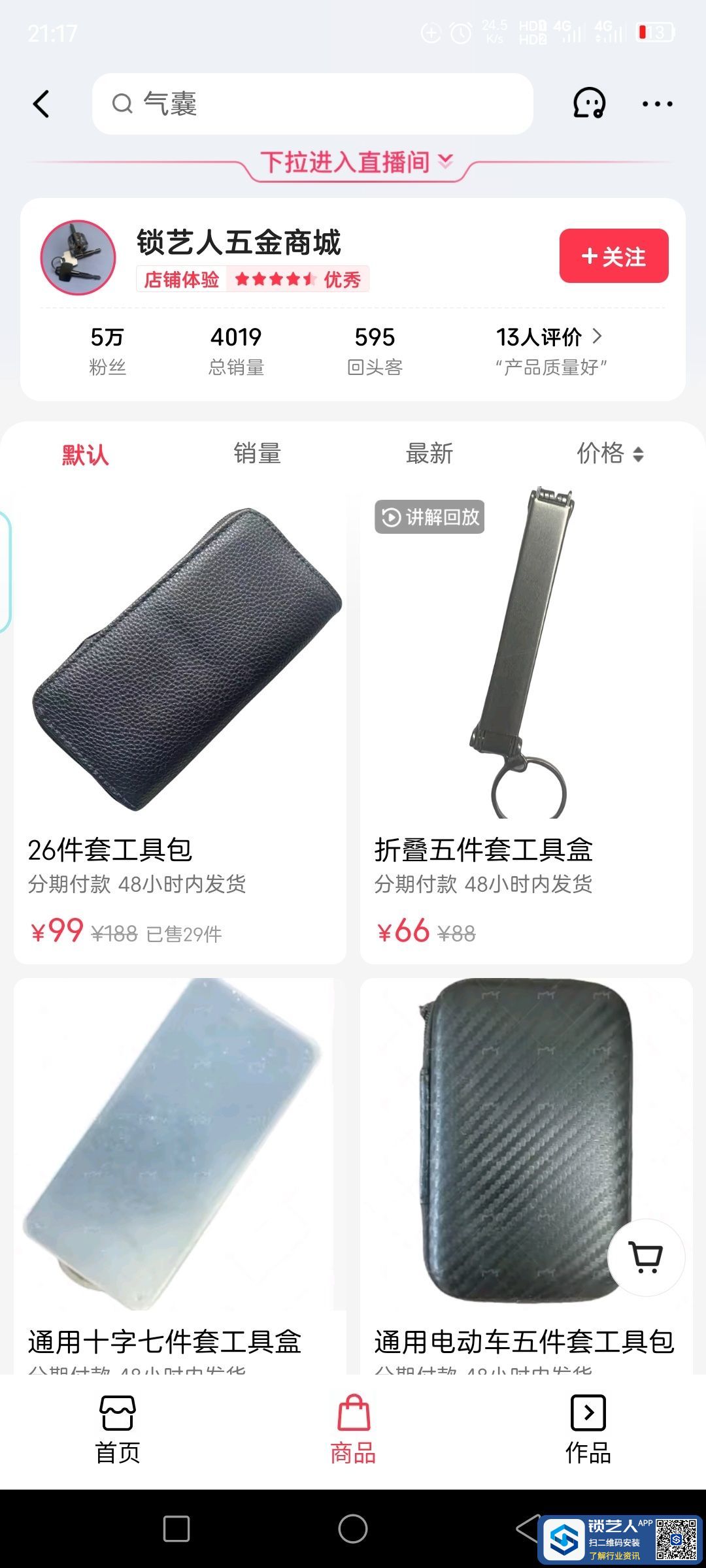
Task: Tap the system home button
Action: pos(352,1529)
